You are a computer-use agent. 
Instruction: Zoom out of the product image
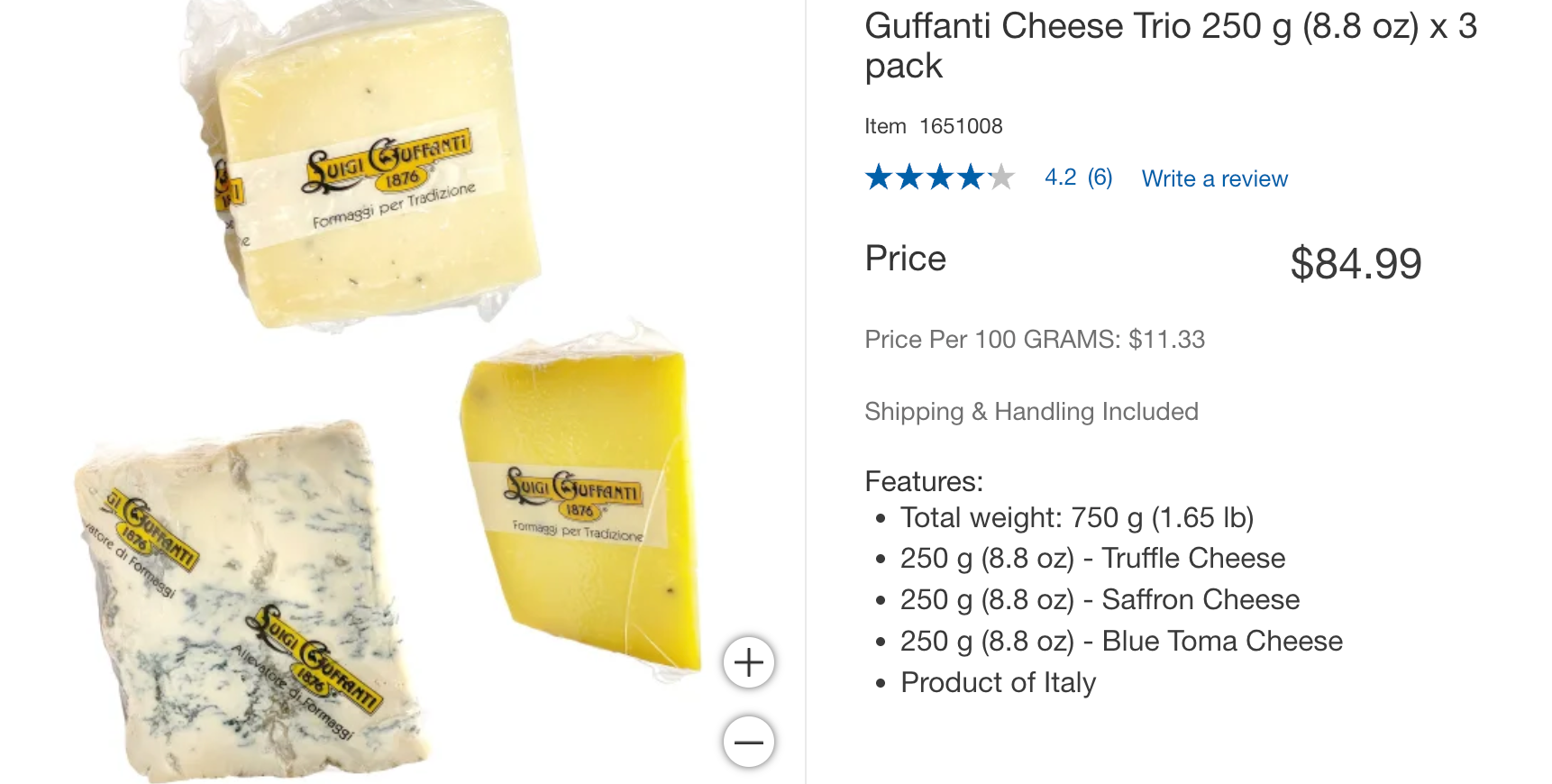(x=749, y=743)
